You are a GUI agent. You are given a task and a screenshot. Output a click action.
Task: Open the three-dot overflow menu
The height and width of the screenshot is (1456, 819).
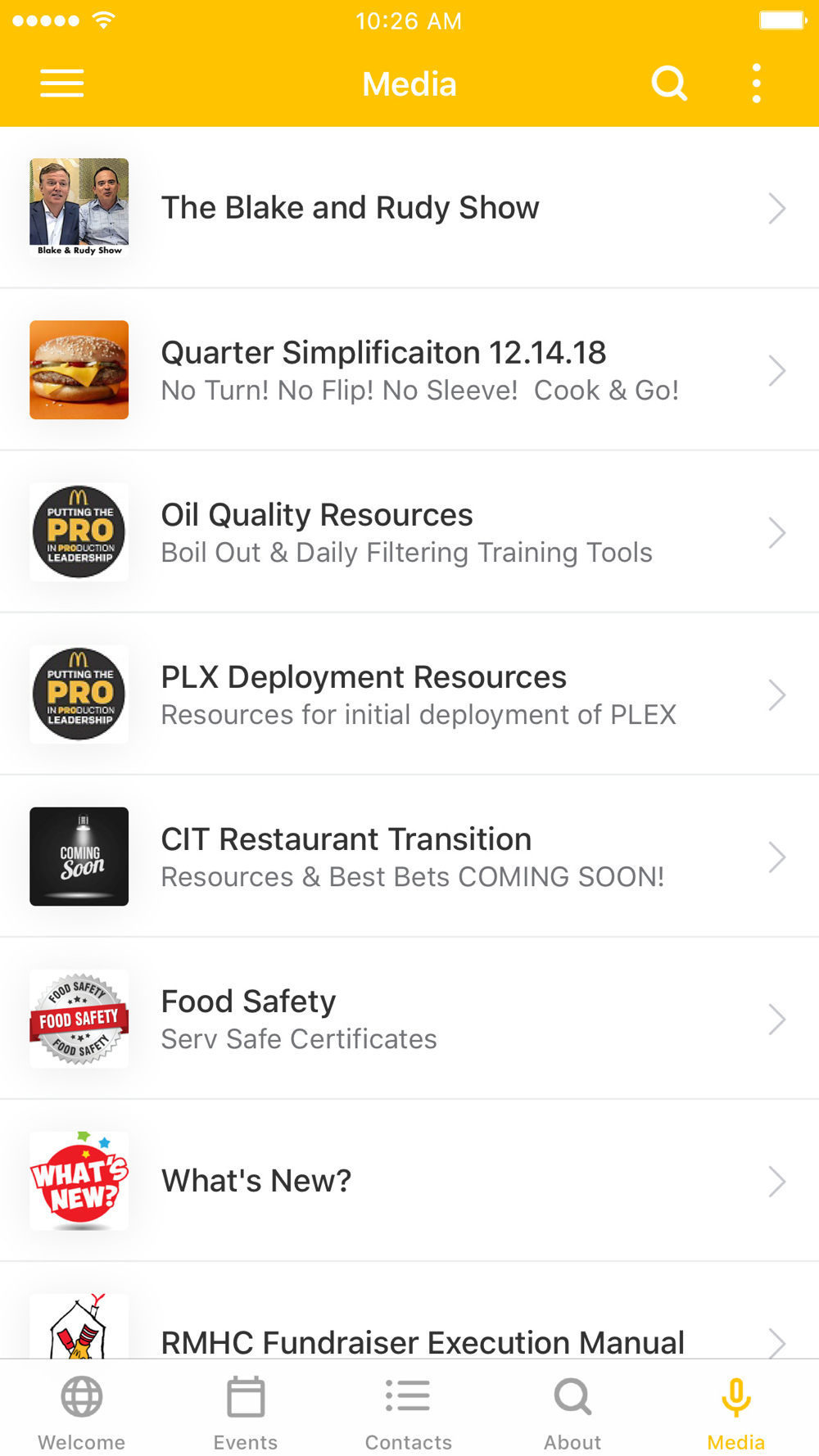[756, 84]
